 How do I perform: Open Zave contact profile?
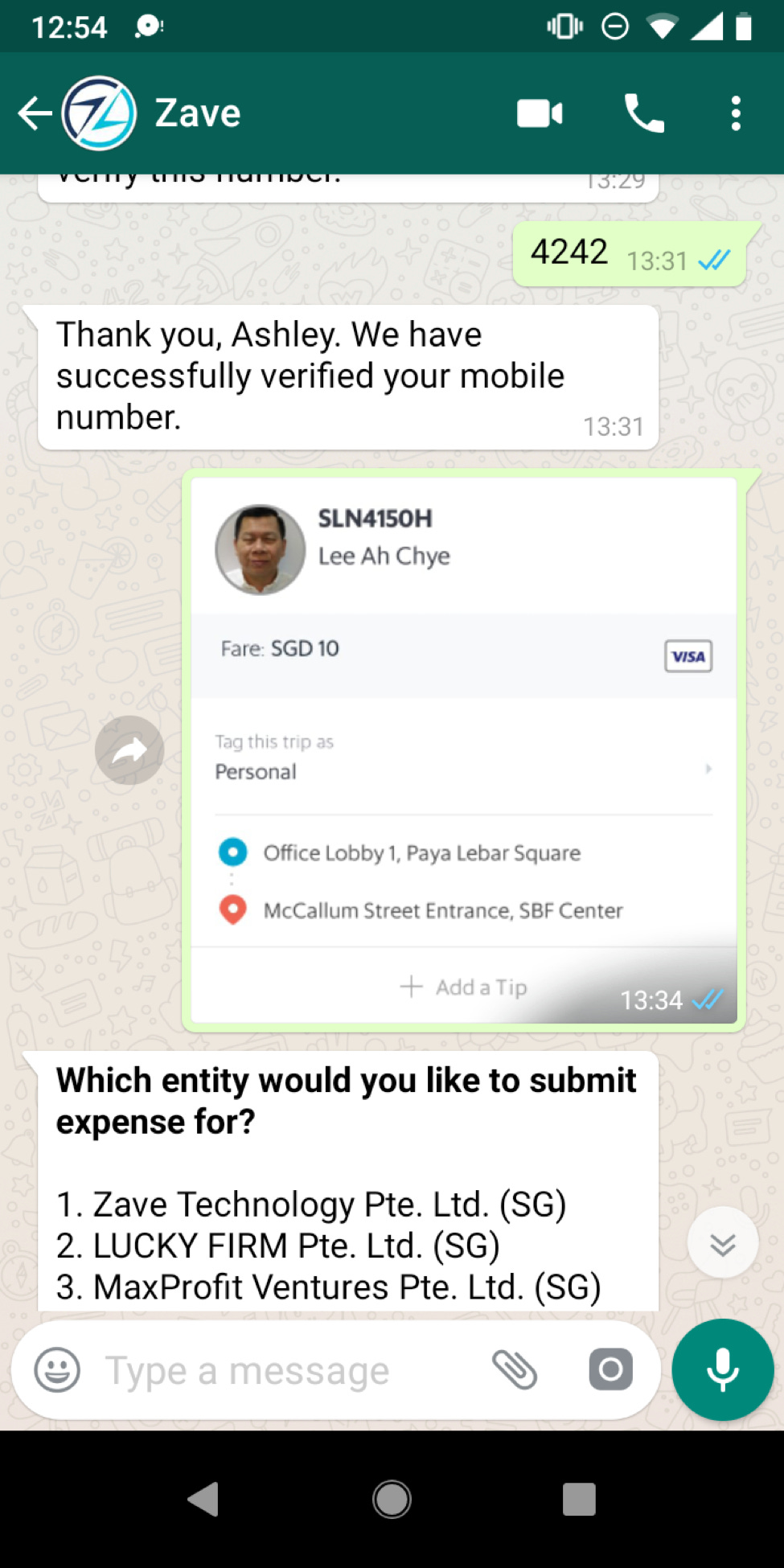click(x=197, y=113)
